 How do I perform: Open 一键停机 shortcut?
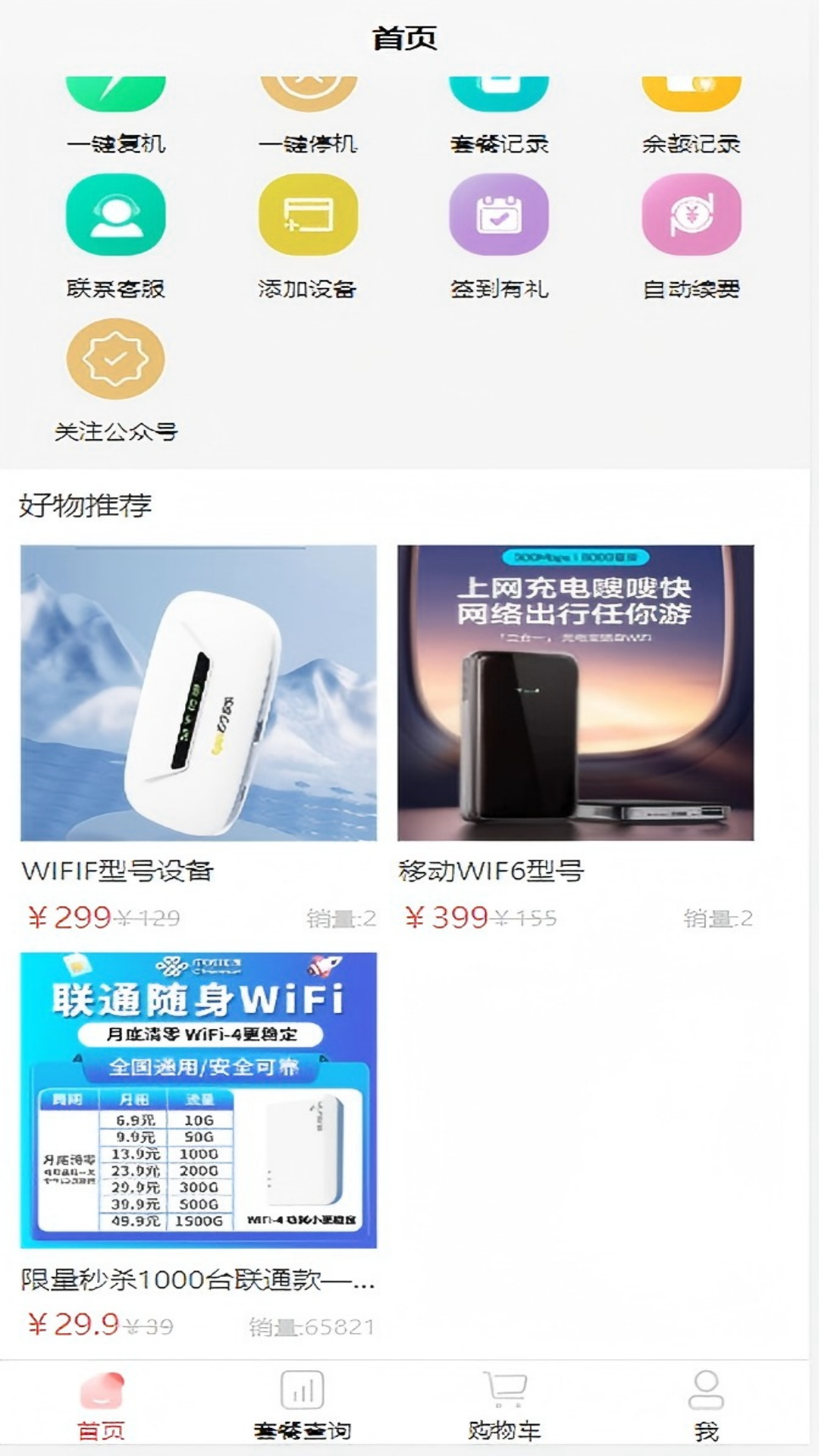pos(308,115)
